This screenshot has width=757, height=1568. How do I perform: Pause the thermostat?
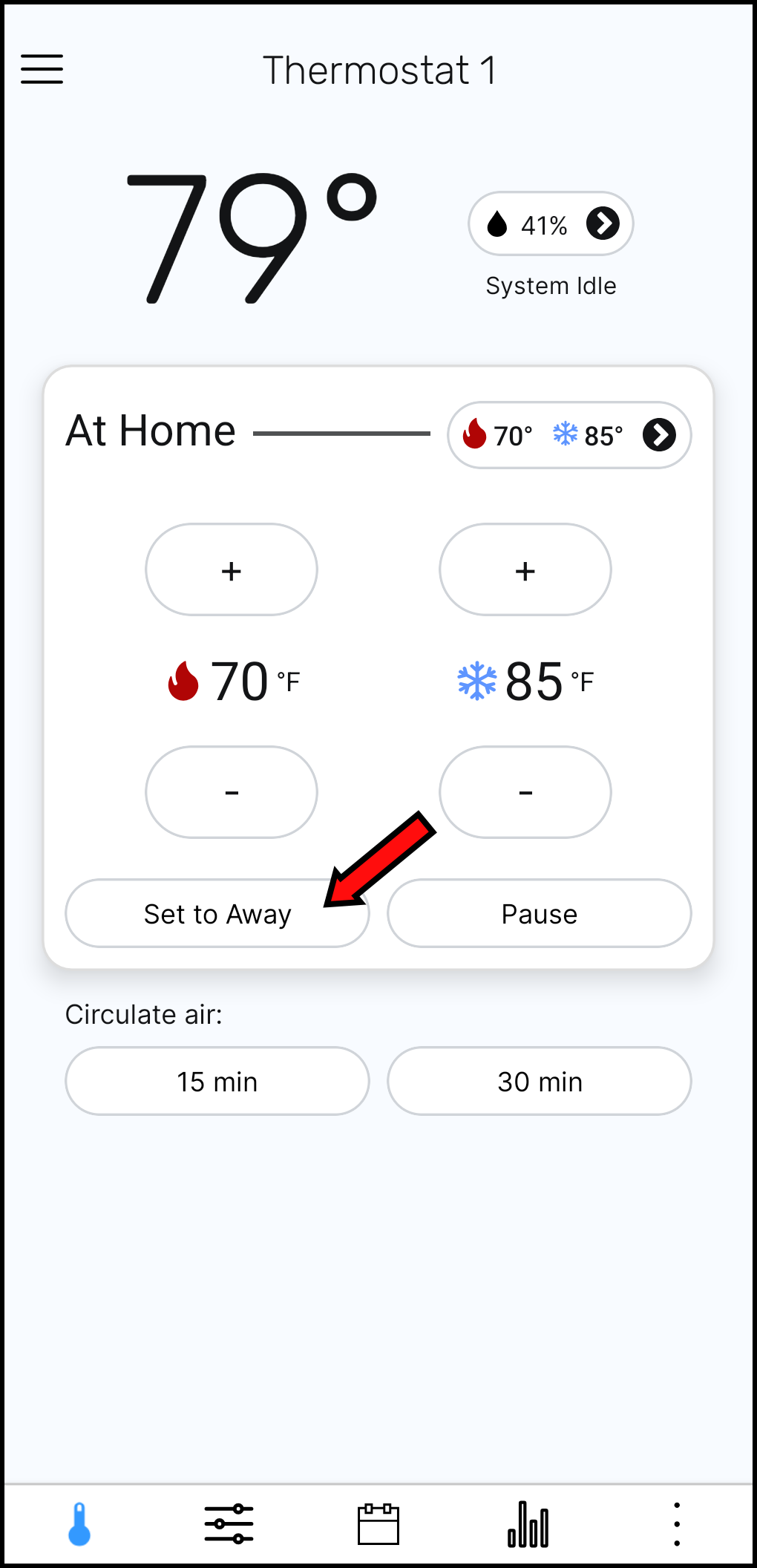coord(540,914)
